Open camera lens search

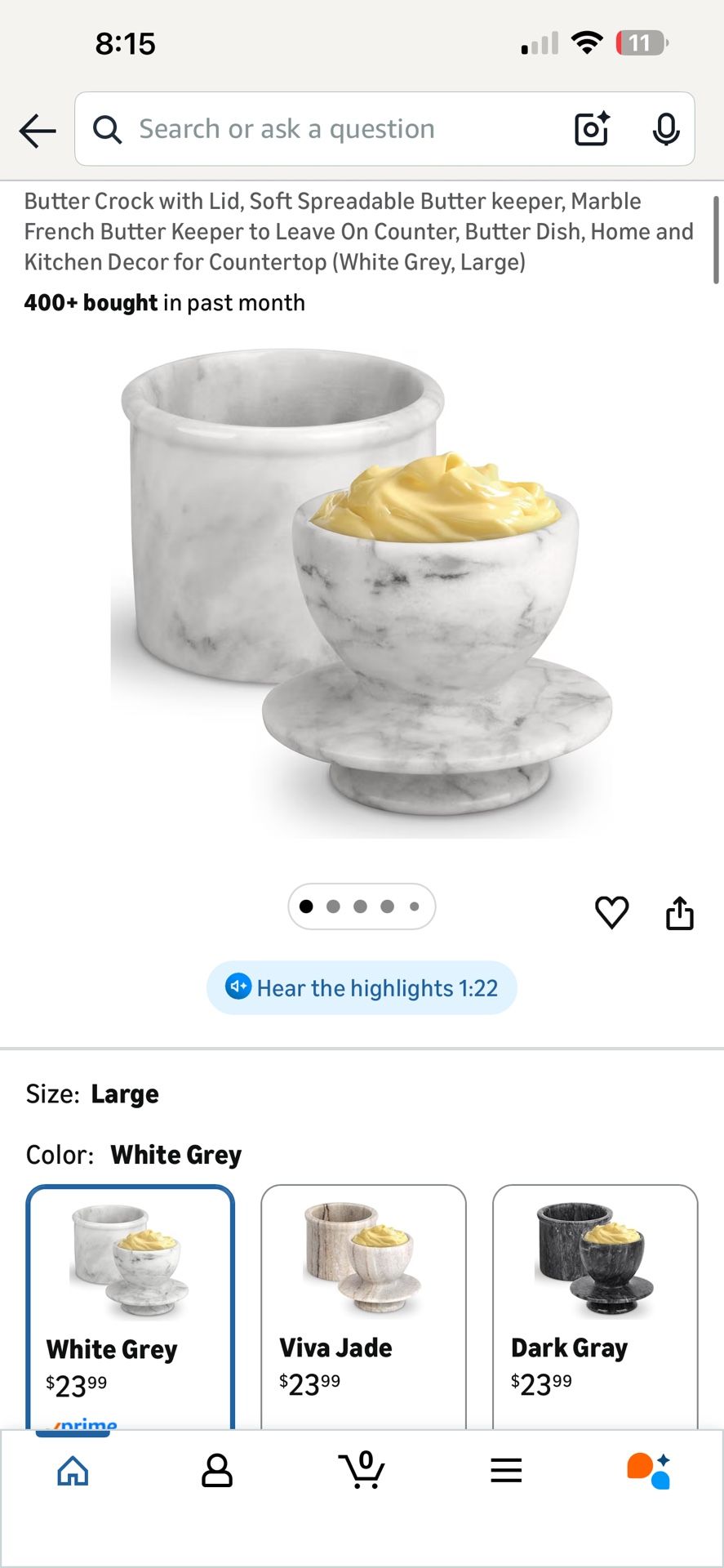592,129
